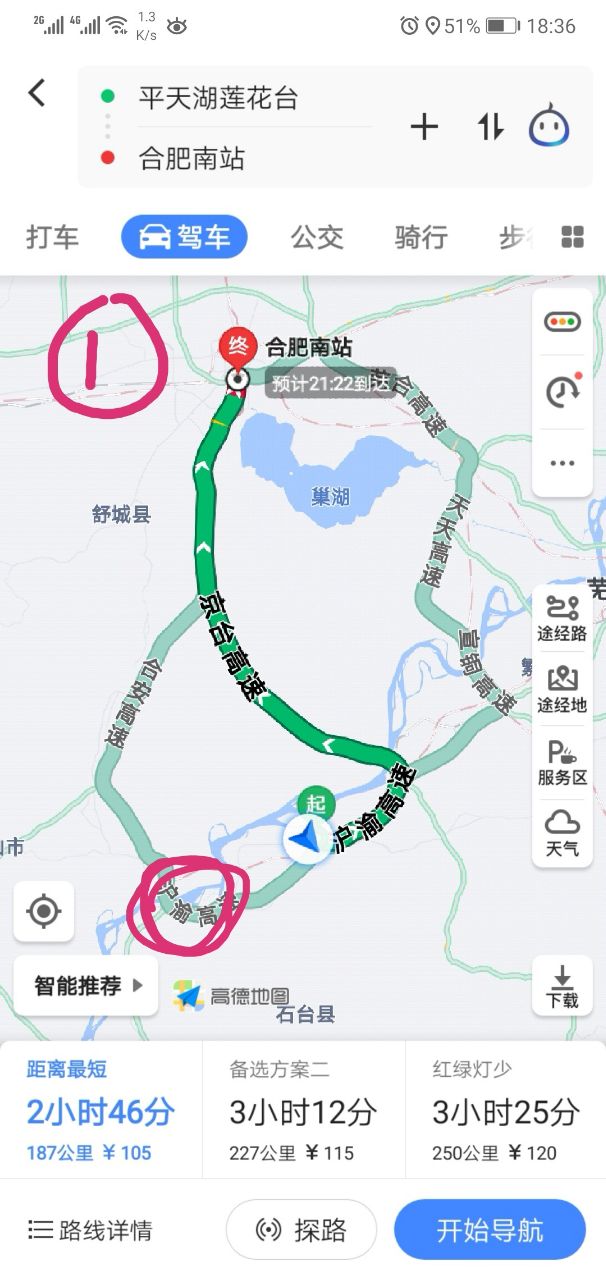Toggle the traffic light layer
606x1280 pixels.
point(562,322)
